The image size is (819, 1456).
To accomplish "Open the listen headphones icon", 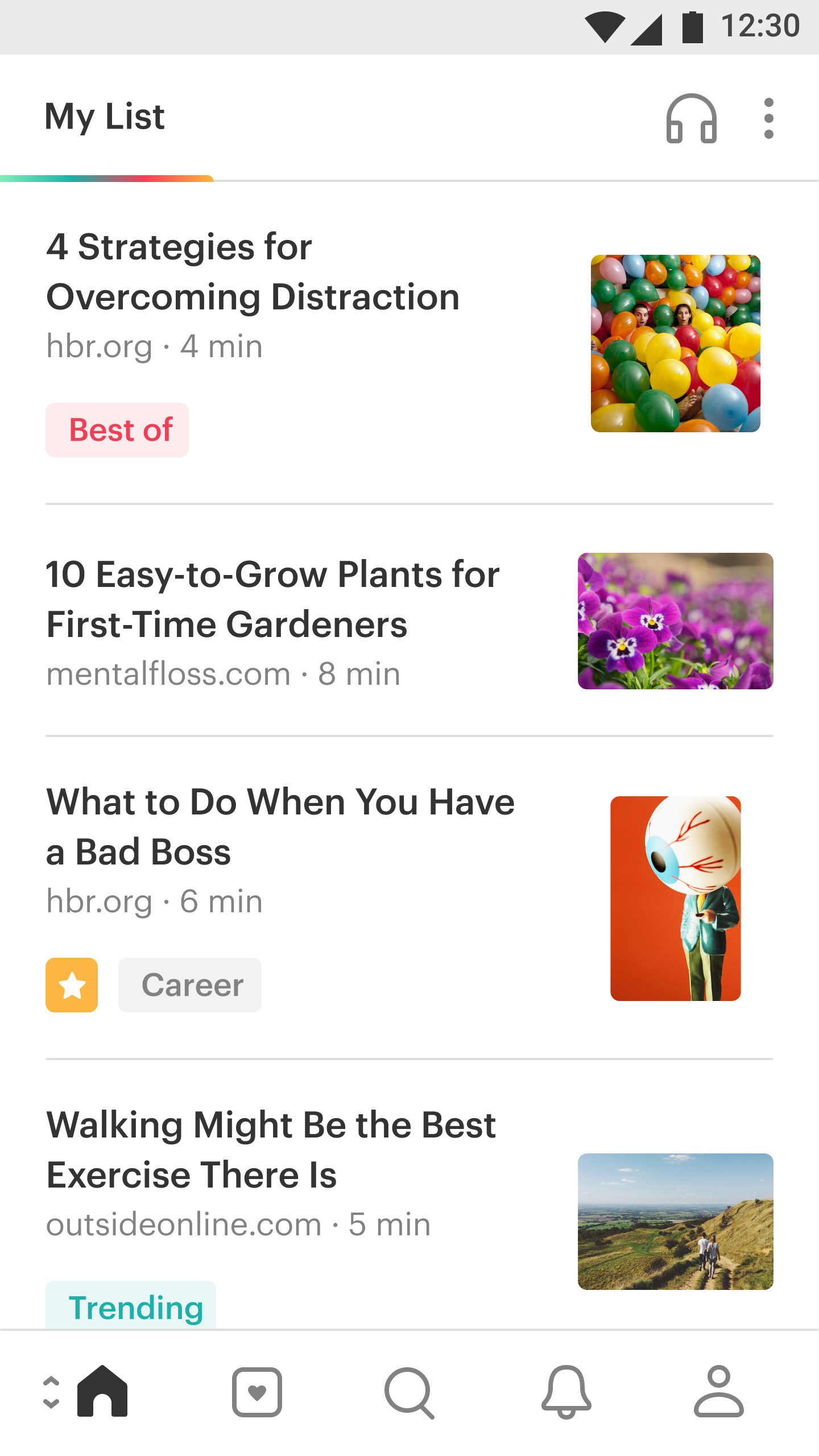I will click(691, 118).
